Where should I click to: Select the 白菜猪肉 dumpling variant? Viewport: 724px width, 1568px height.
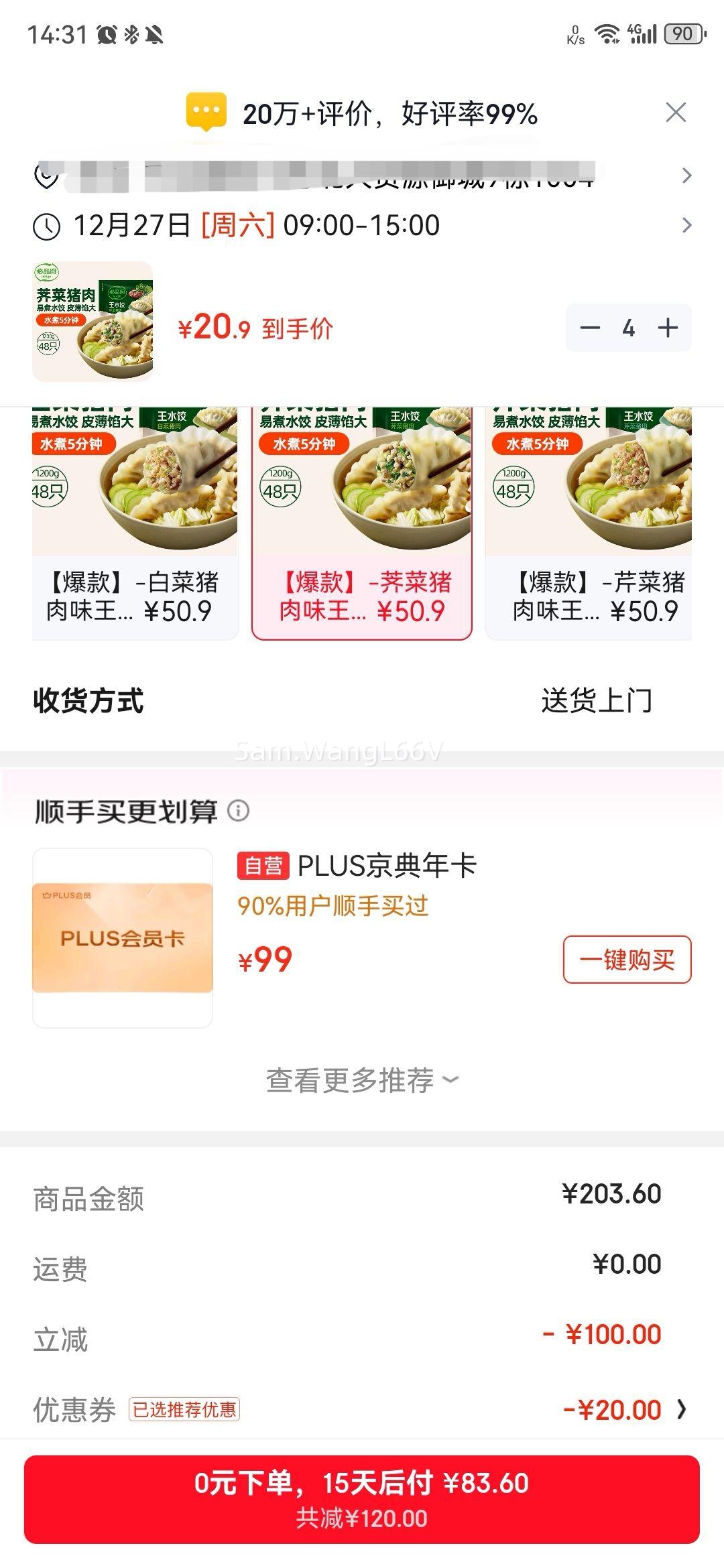(135, 523)
